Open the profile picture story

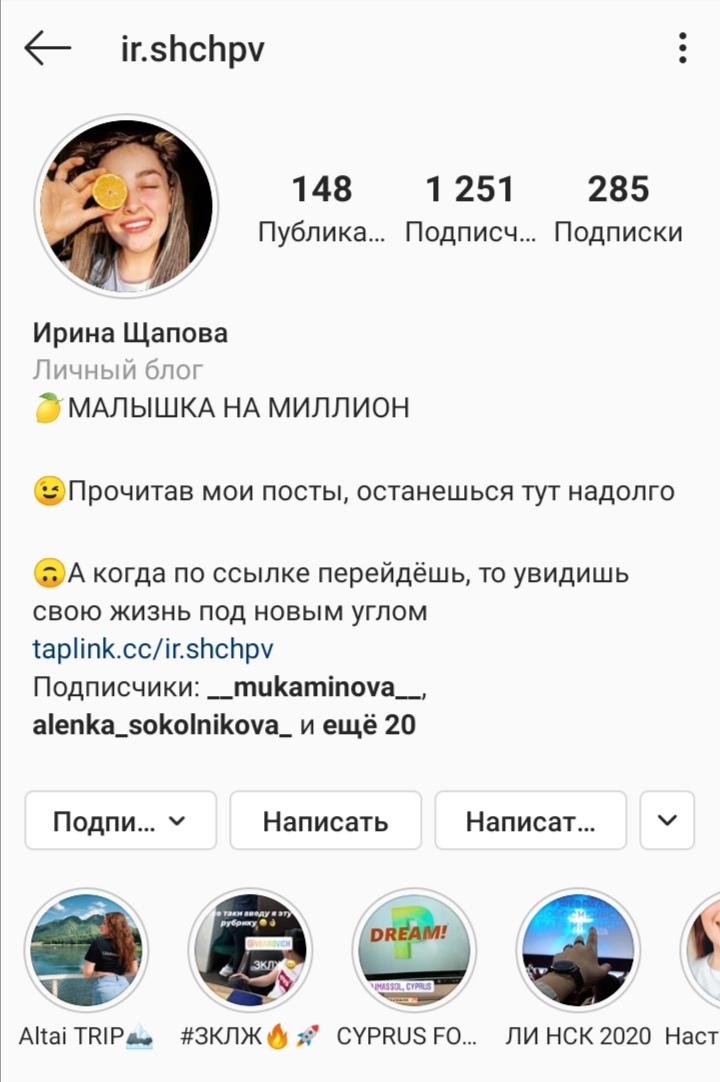pos(125,206)
